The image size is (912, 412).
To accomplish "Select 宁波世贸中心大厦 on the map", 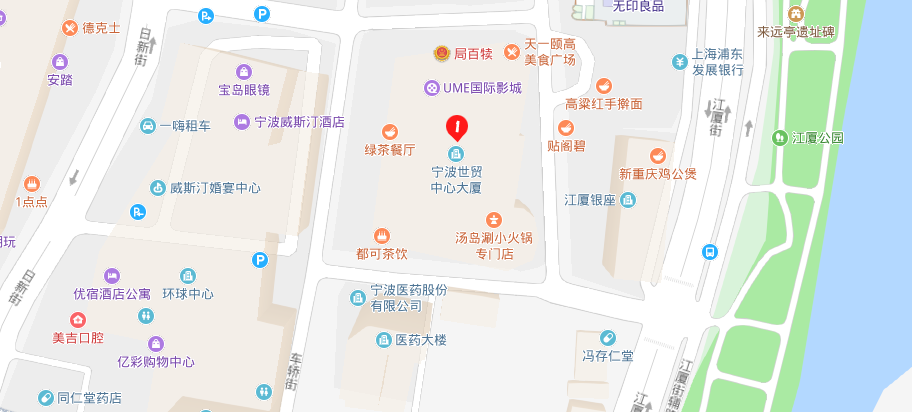I will pyautogui.click(x=456, y=153).
